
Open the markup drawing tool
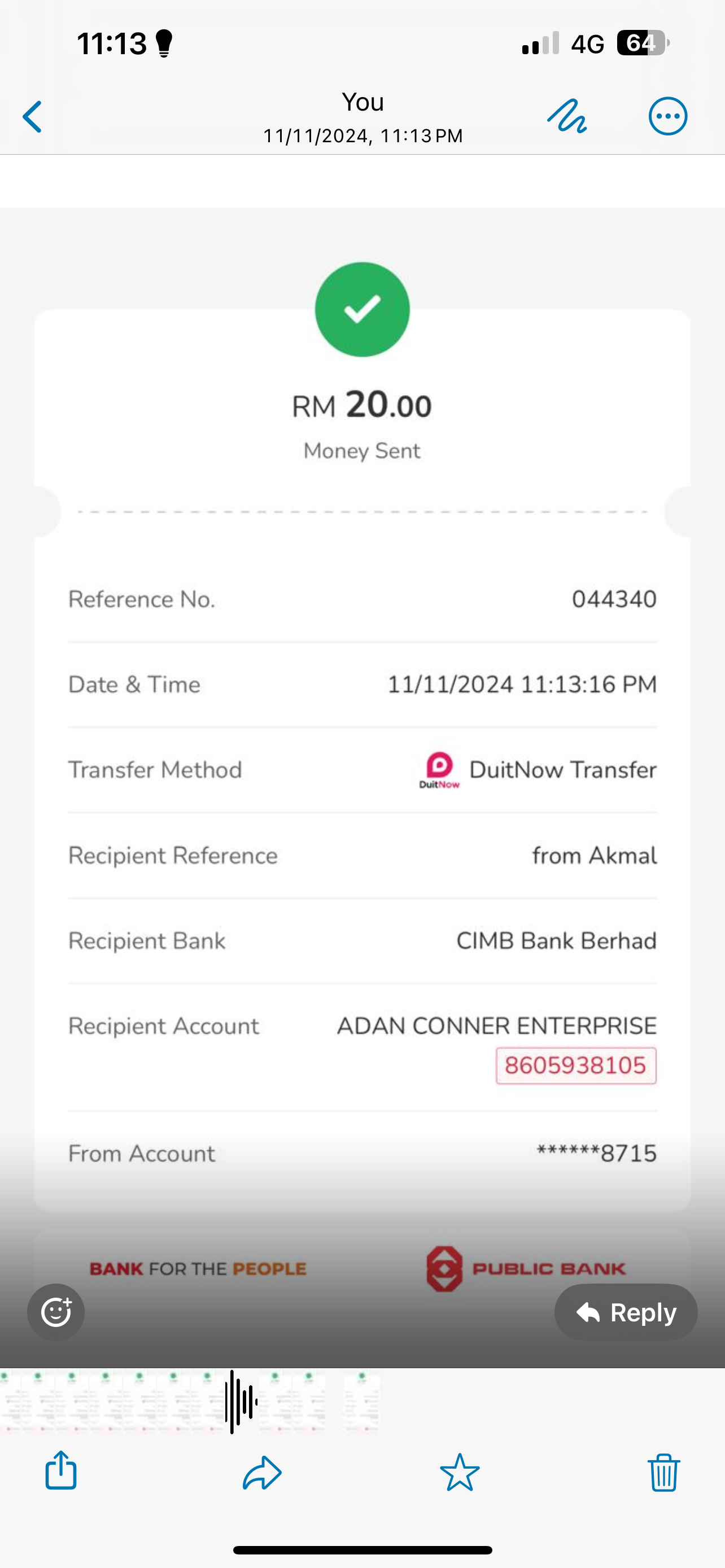[x=567, y=116]
